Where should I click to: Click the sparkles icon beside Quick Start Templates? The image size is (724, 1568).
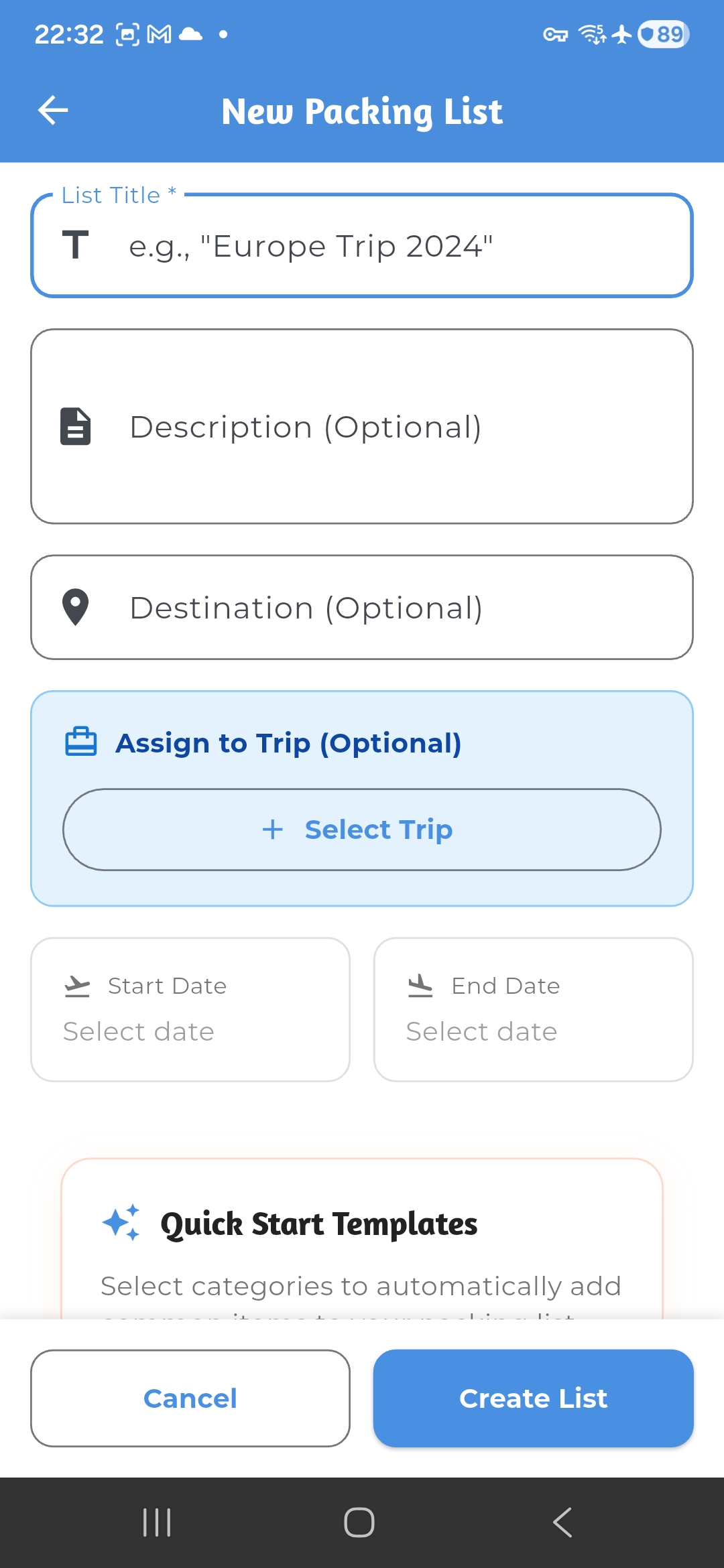click(x=123, y=1224)
